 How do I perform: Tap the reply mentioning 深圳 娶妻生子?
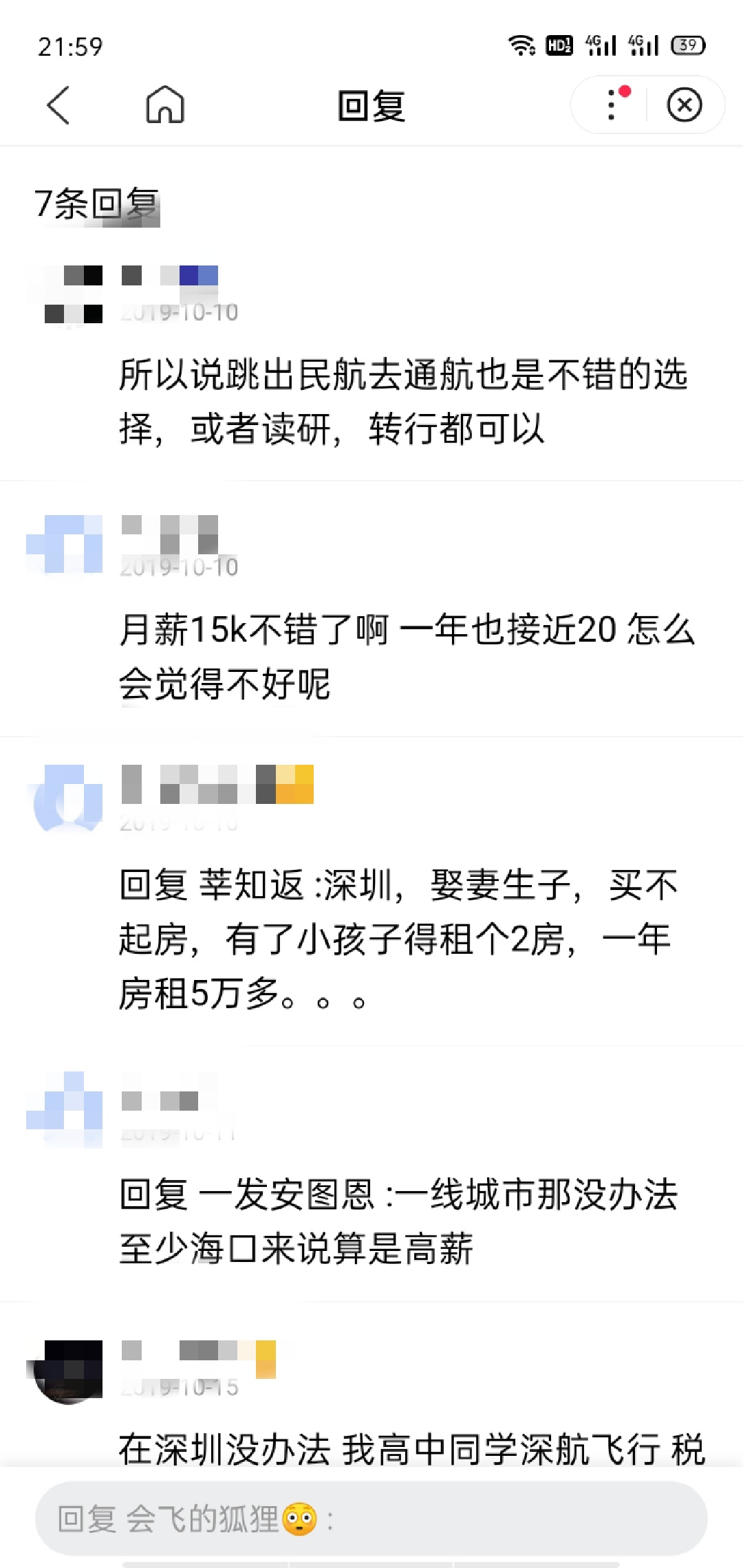(x=399, y=939)
